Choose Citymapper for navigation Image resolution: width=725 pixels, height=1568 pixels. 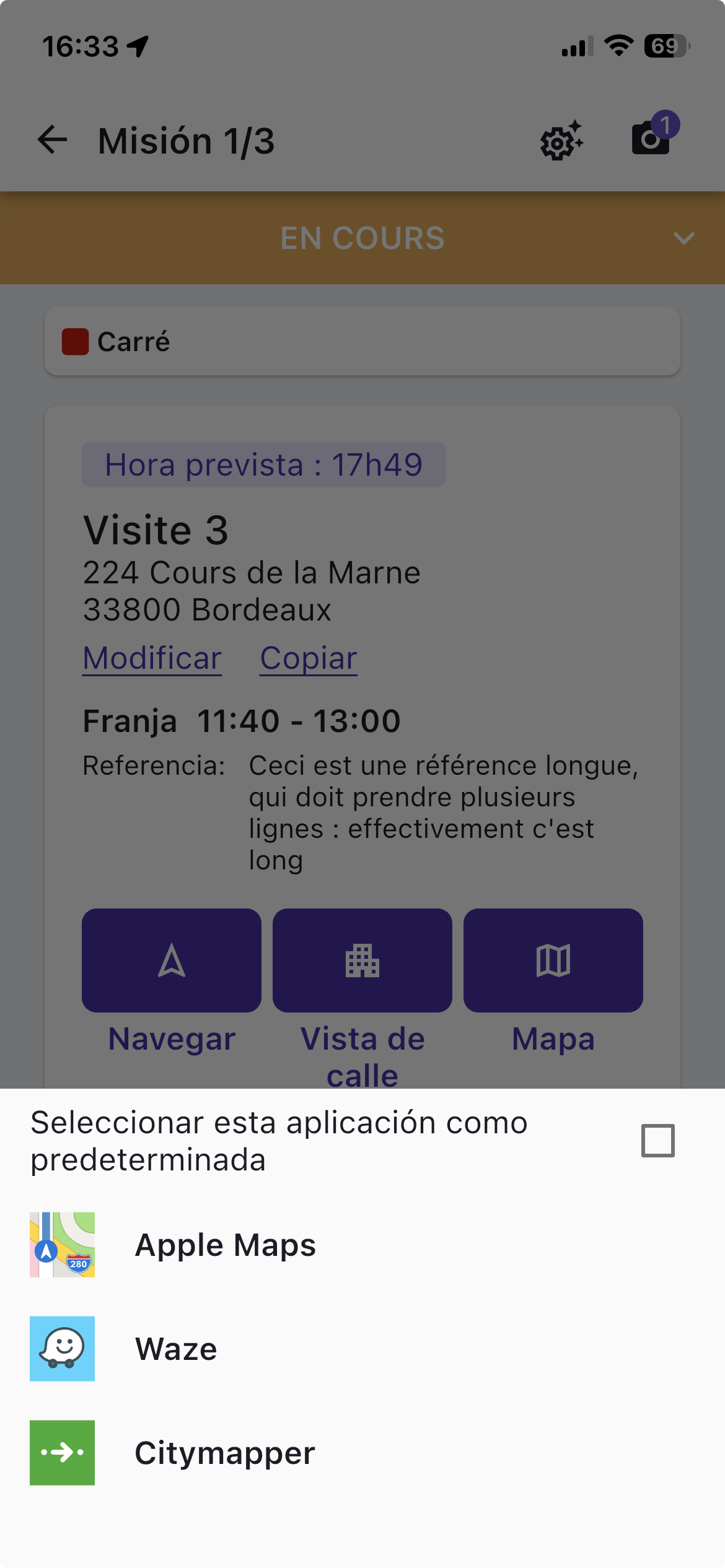225,1452
